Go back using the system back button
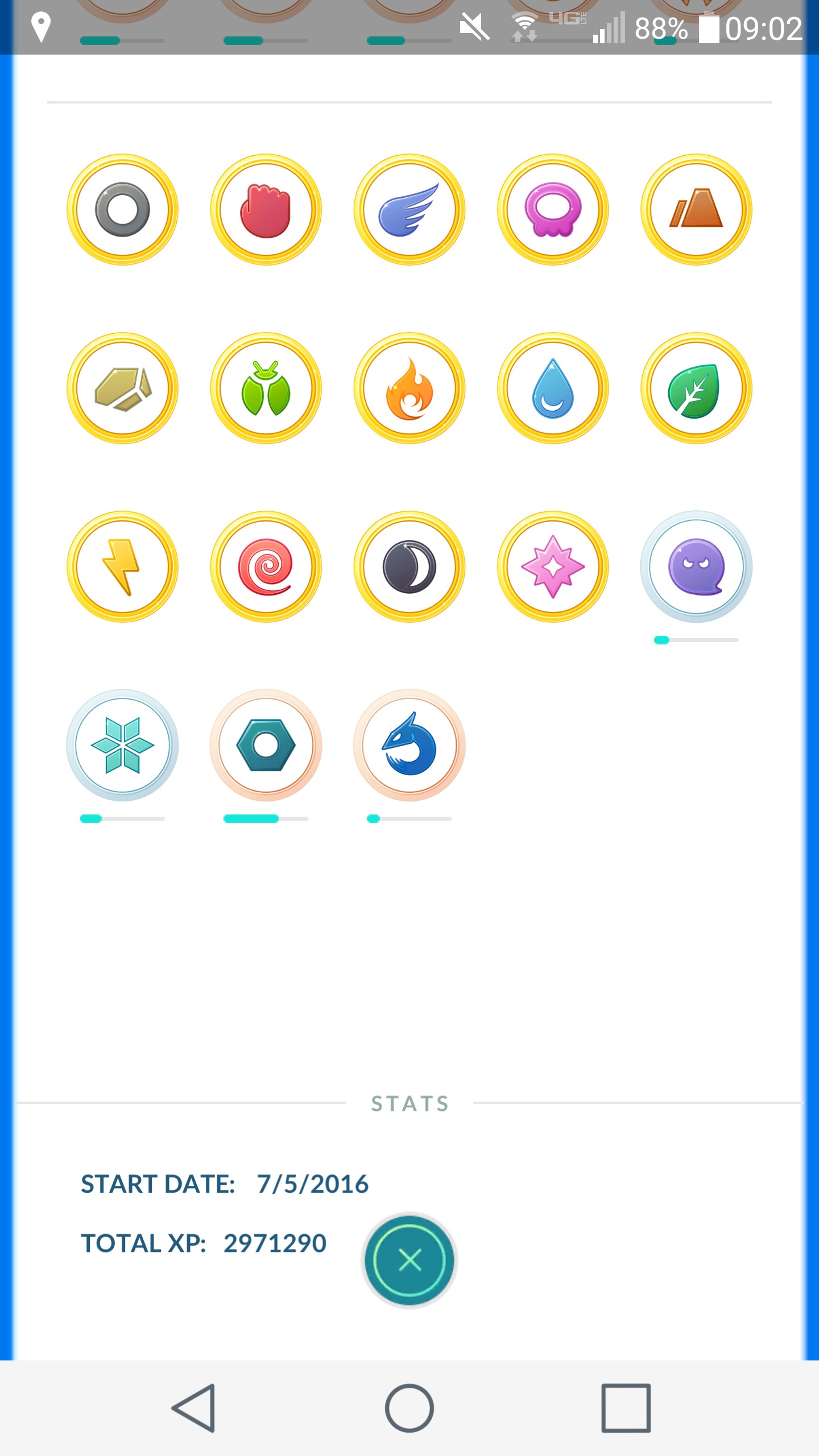Image resolution: width=819 pixels, height=1456 pixels. click(x=194, y=1408)
